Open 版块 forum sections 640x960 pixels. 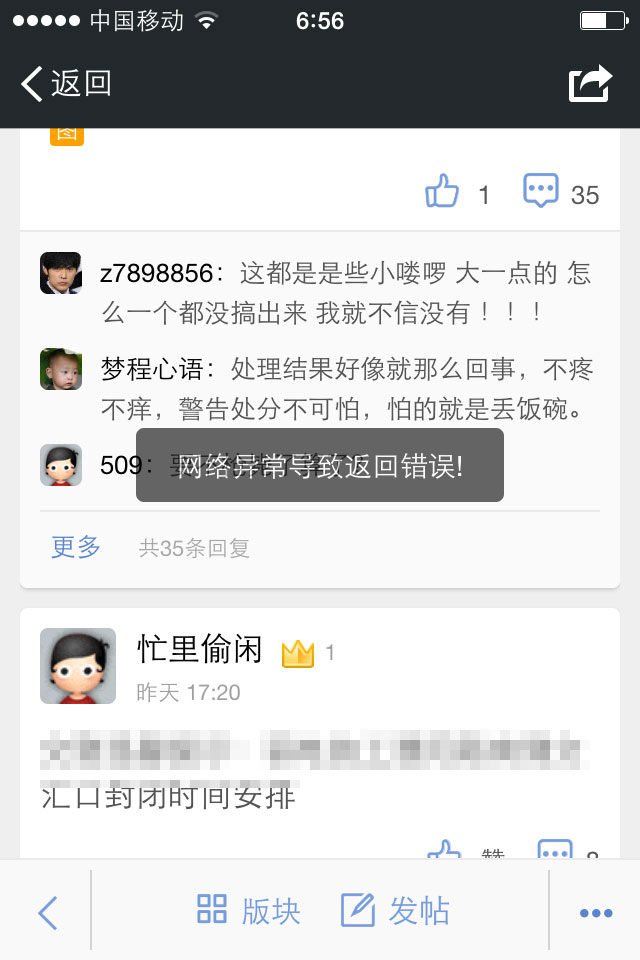(248, 911)
